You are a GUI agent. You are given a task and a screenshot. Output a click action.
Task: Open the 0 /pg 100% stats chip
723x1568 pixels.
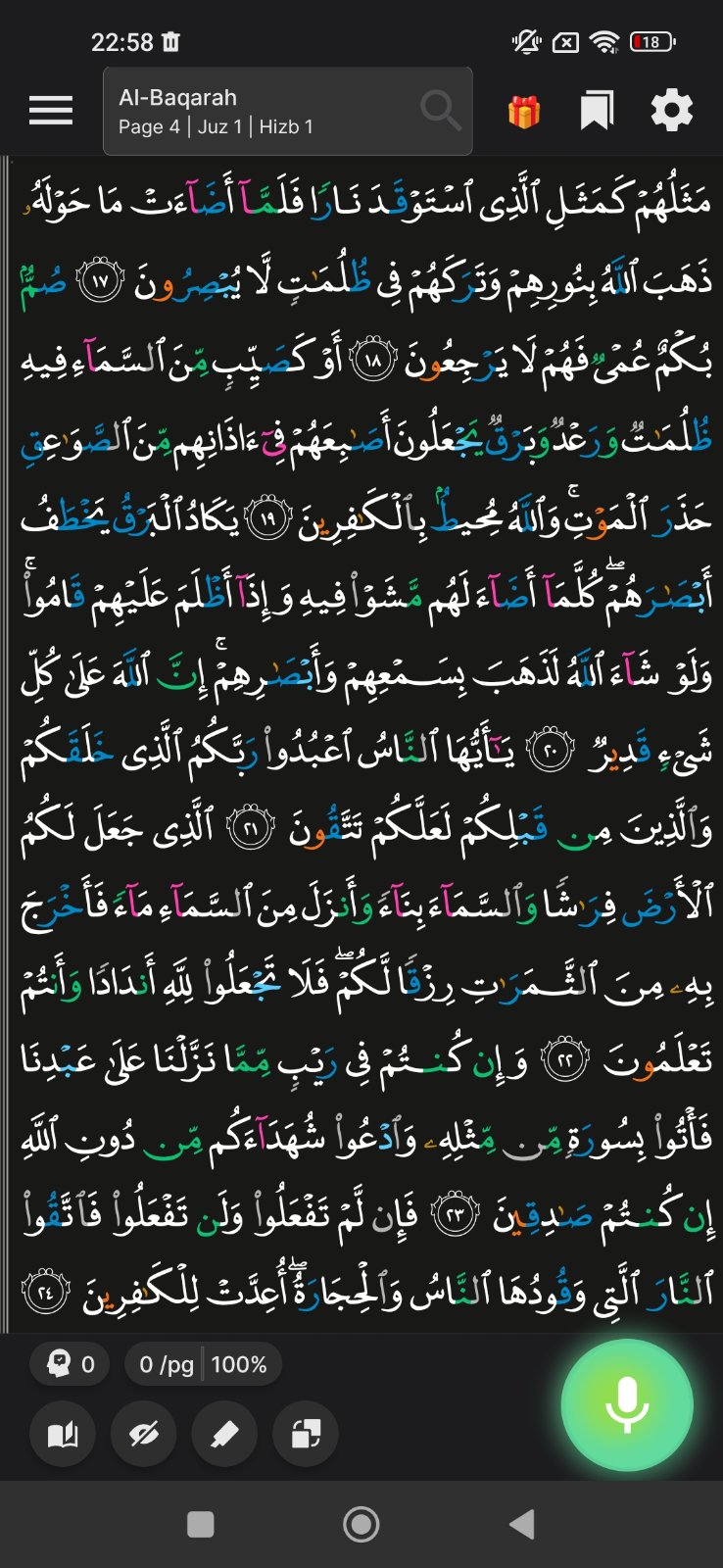pyautogui.click(x=203, y=1364)
